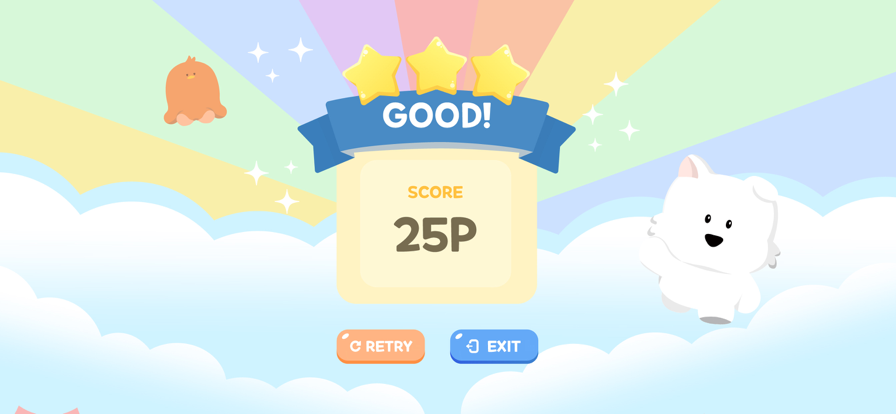The image size is (896, 414).
Task: Tap the orange Retry button
Action: [x=381, y=346]
